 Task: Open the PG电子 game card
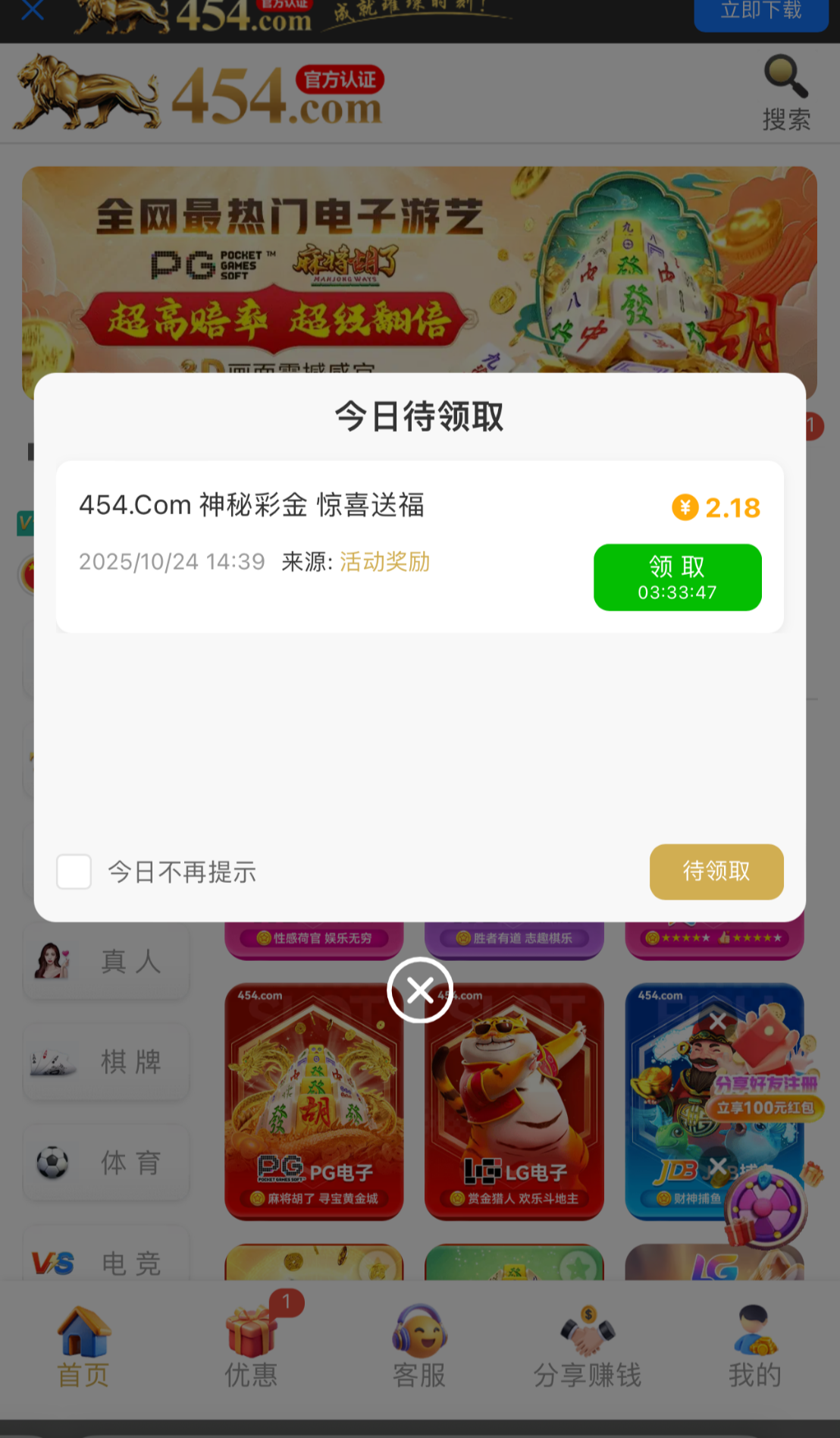pyautogui.click(x=314, y=1101)
